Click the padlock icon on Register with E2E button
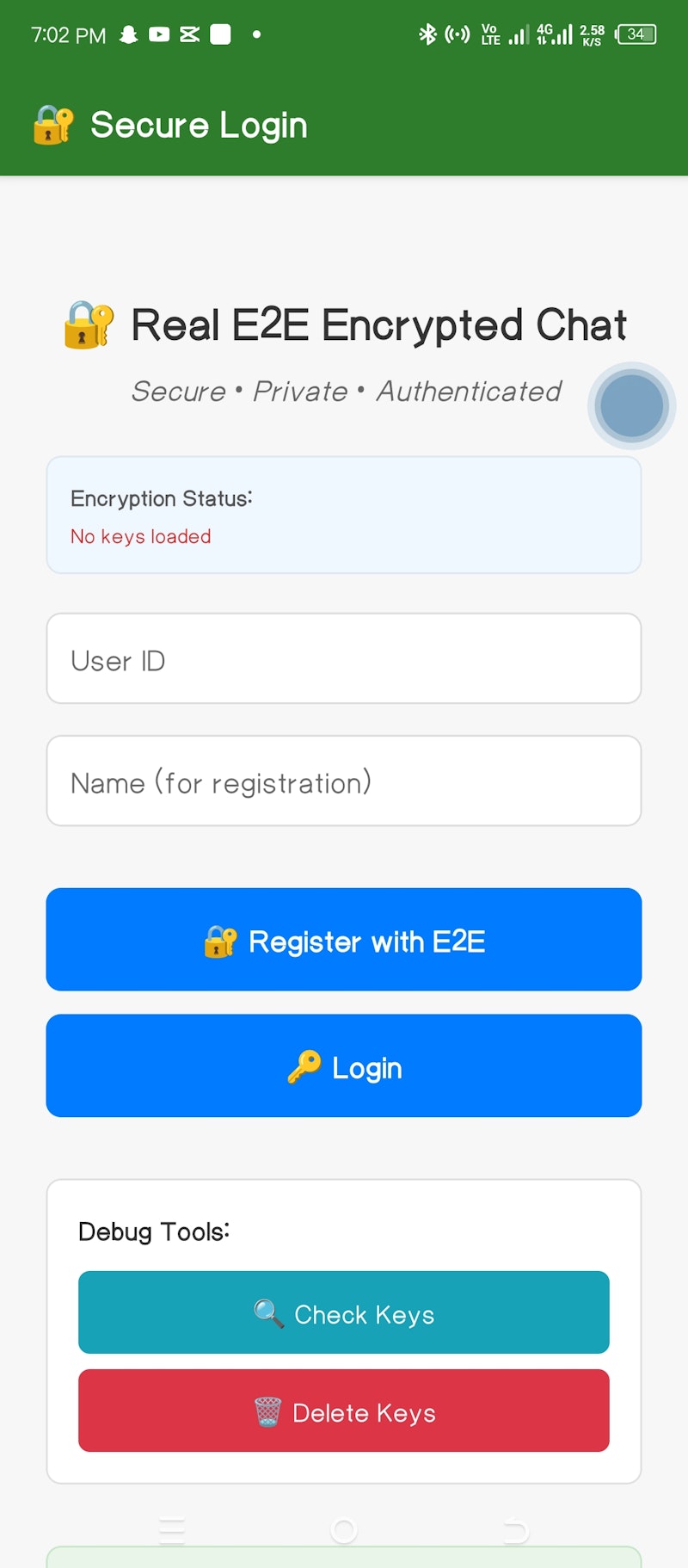688x1568 pixels. pos(221,941)
